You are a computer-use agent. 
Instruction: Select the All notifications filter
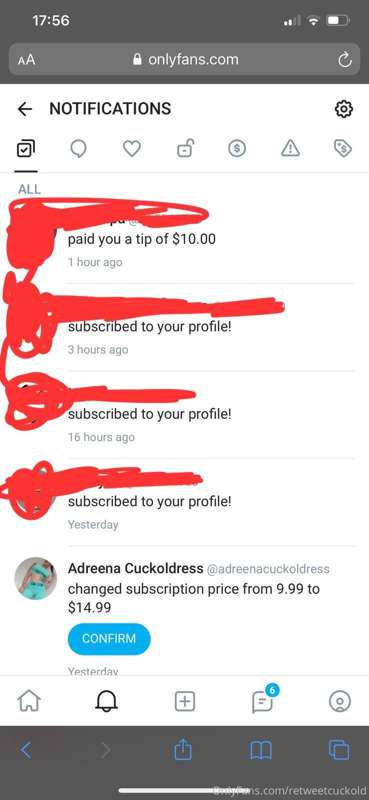click(x=26, y=149)
